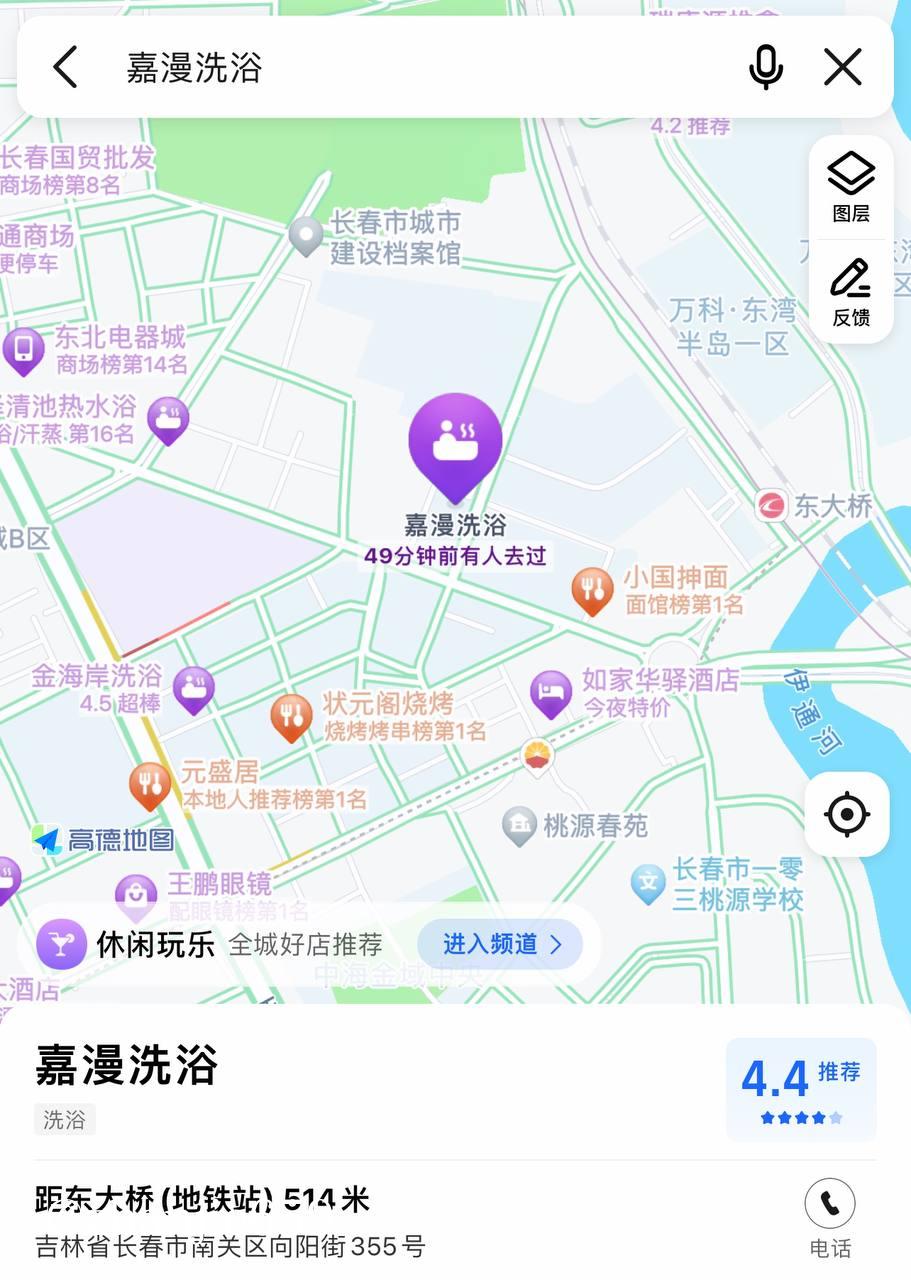Select the 长春市城市建设档案馆 marker

point(306,236)
